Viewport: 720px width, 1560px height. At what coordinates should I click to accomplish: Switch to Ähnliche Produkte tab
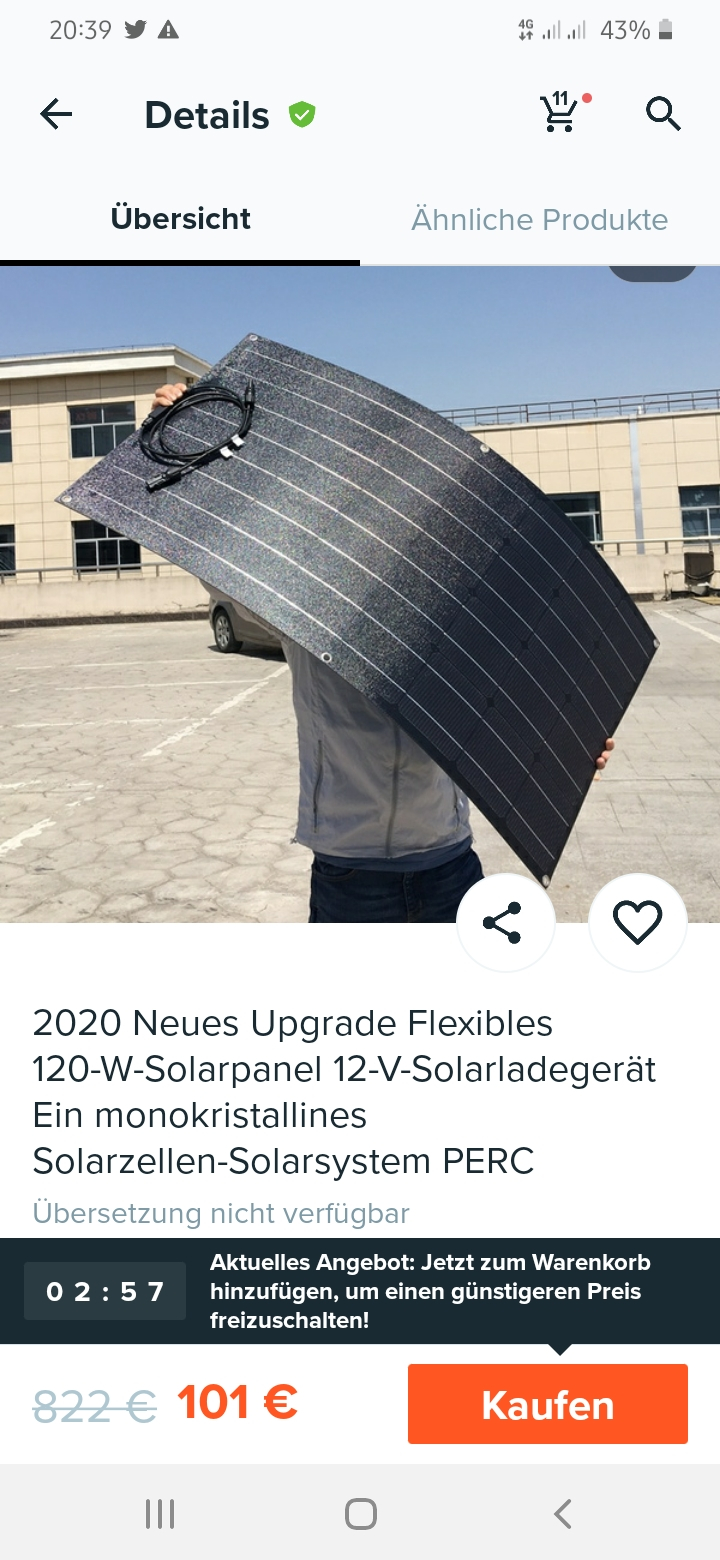539,220
